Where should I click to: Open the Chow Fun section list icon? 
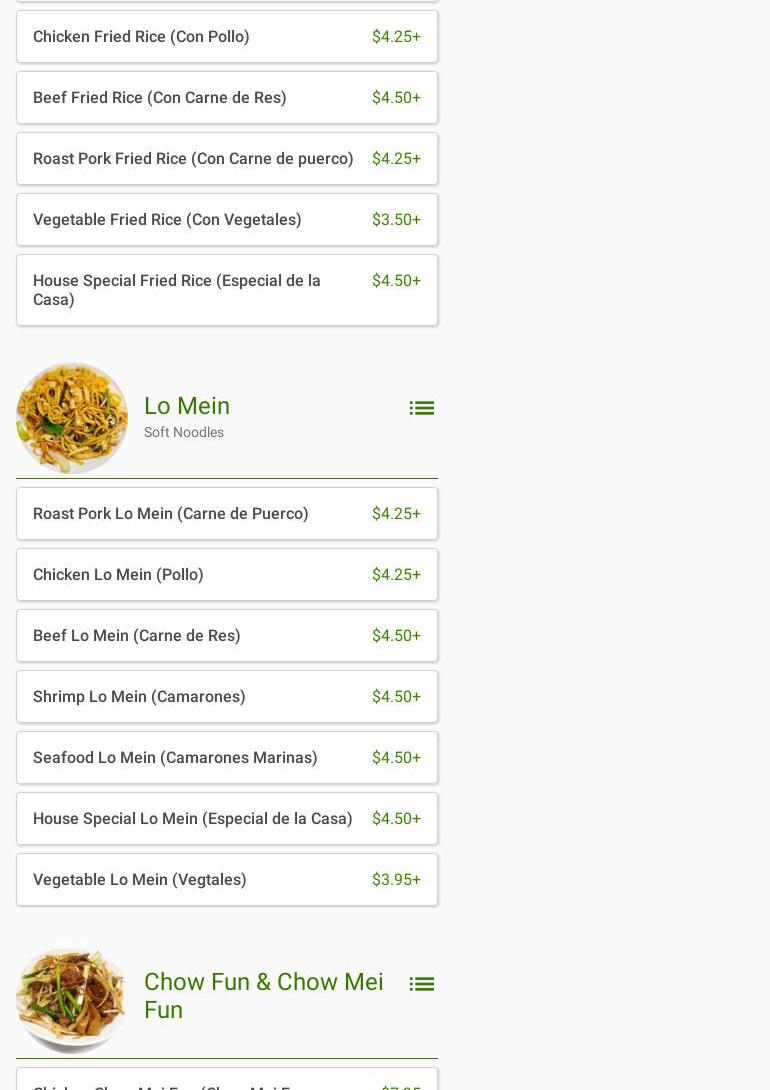(x=421, y=984)
